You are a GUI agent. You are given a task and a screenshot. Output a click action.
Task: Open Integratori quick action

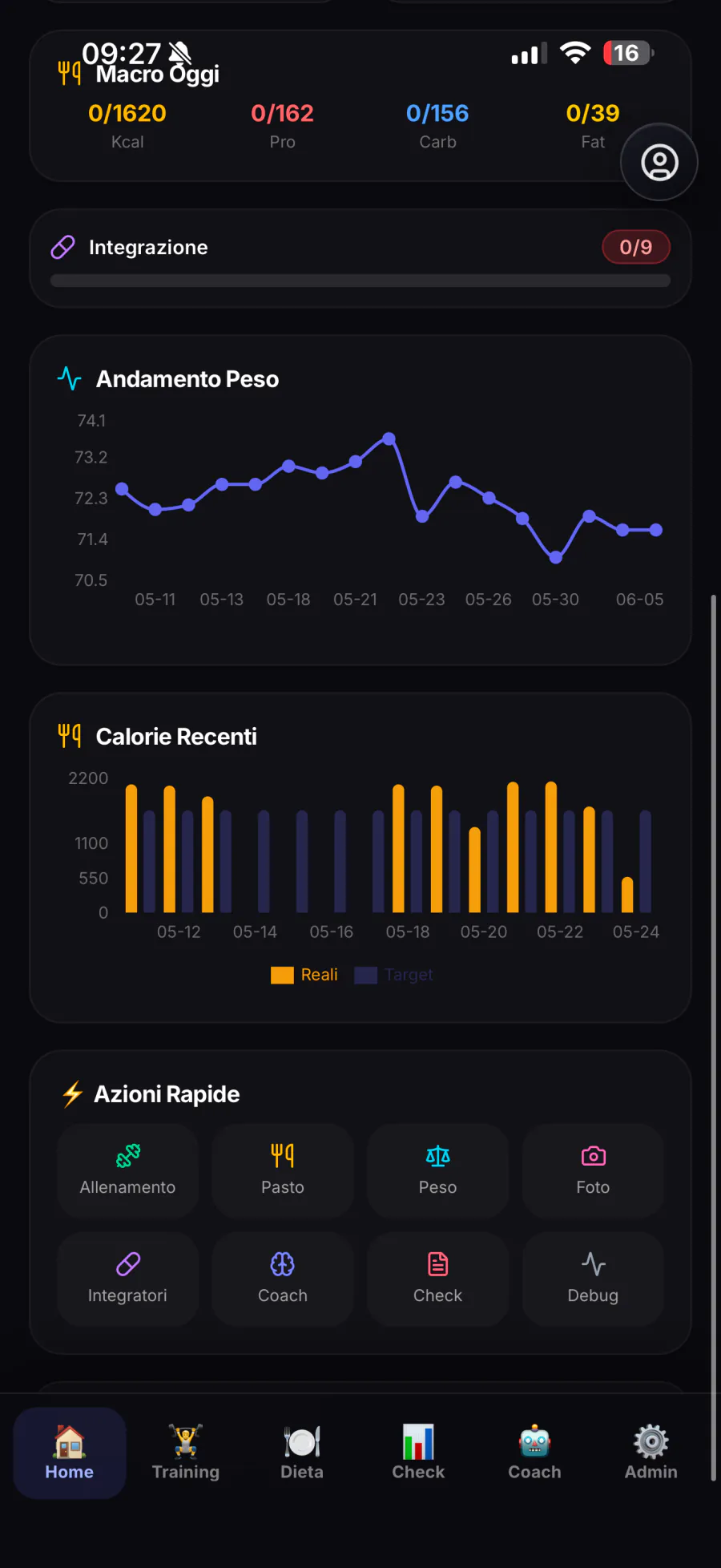click(x=127, y=1279)
